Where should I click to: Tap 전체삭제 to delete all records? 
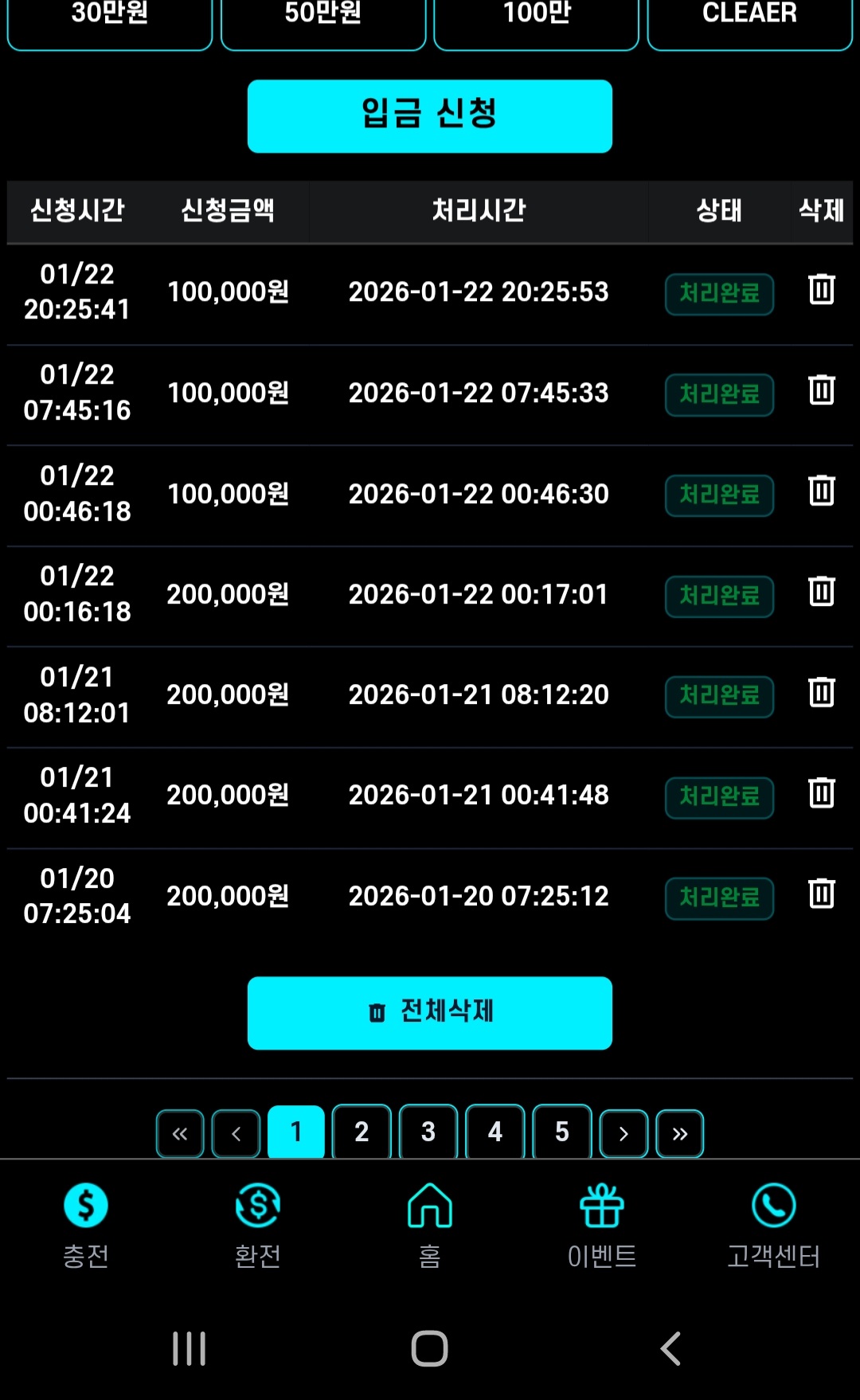tap(429, 1012)
